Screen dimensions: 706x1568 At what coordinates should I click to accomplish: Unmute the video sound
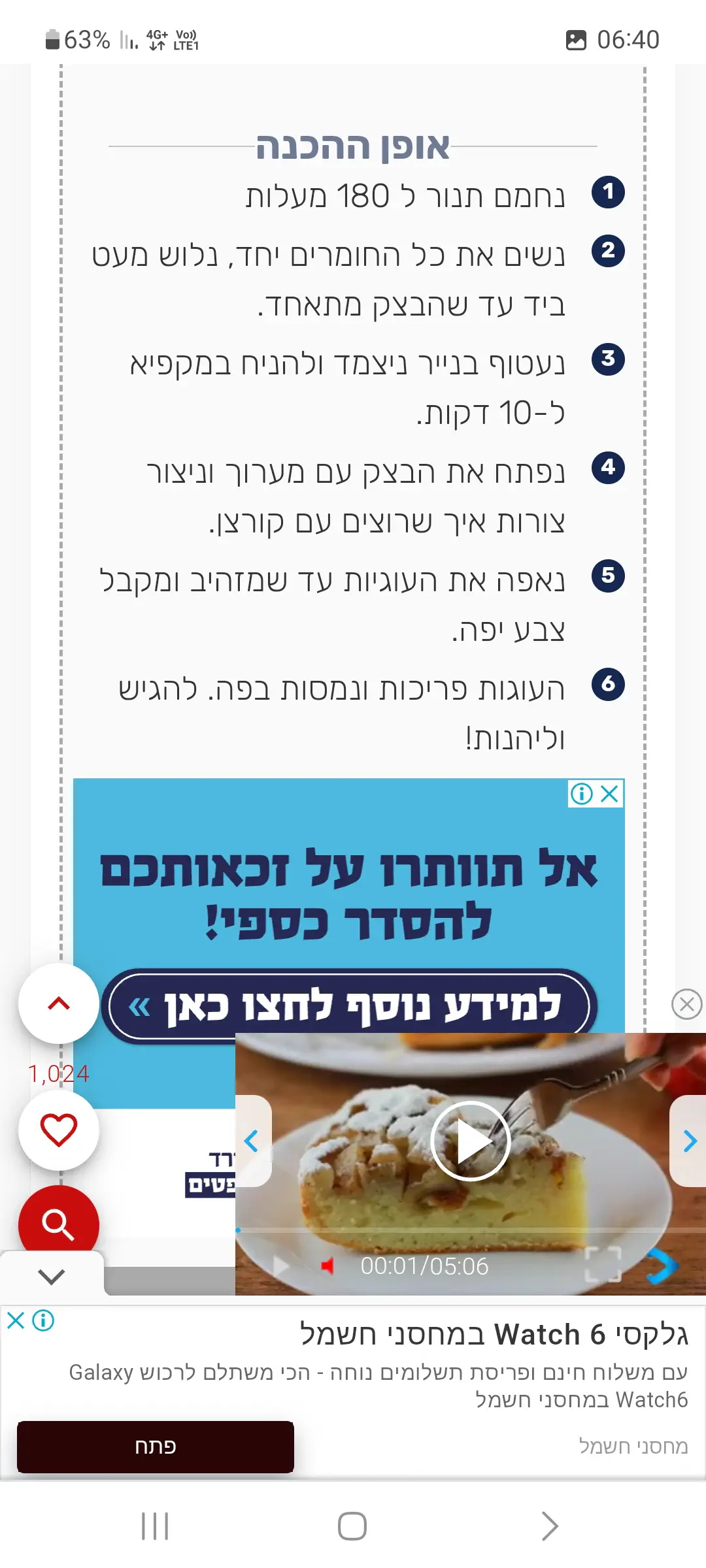pos(328,1266)
